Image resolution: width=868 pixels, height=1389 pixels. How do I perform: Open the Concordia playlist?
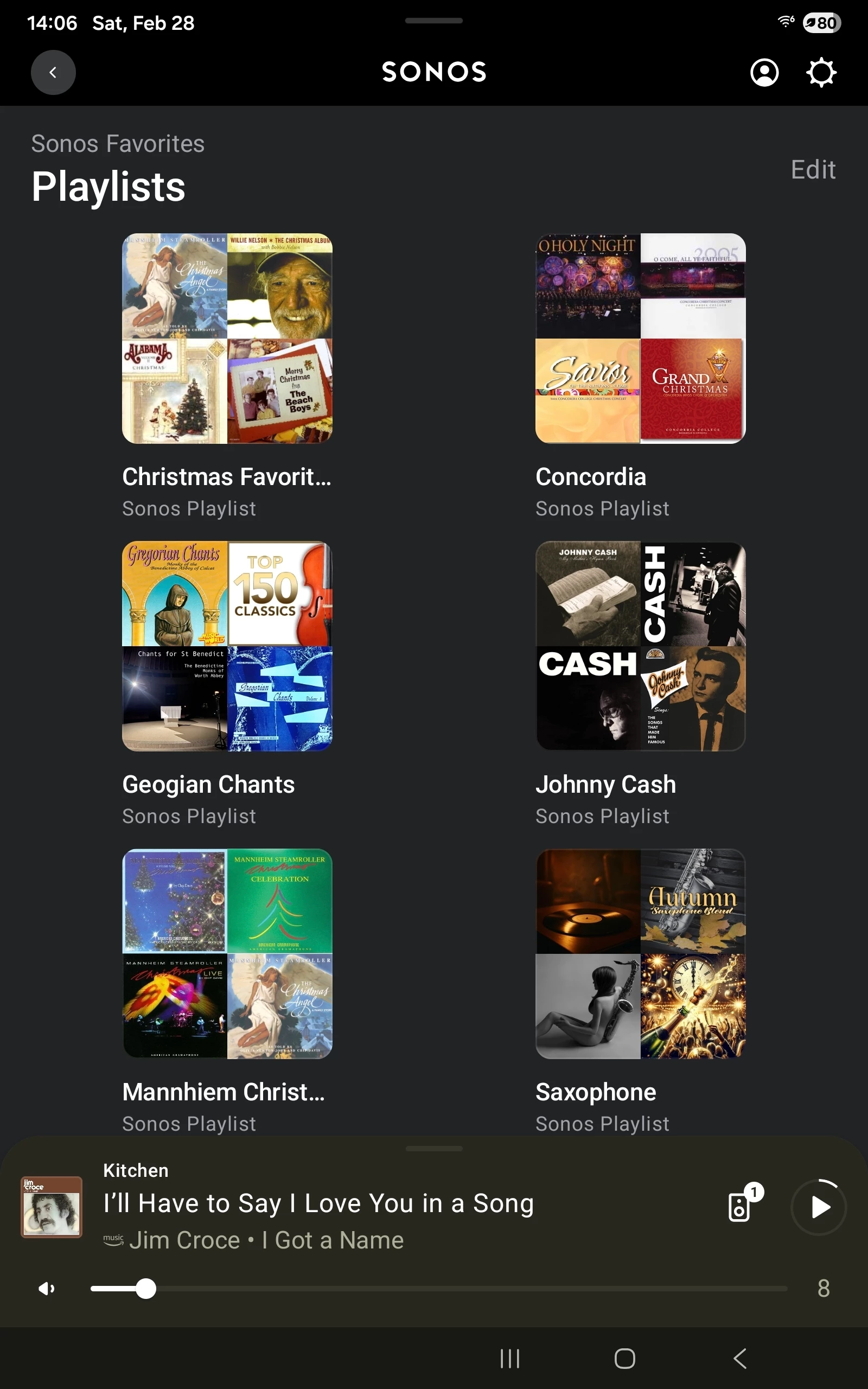640,339
